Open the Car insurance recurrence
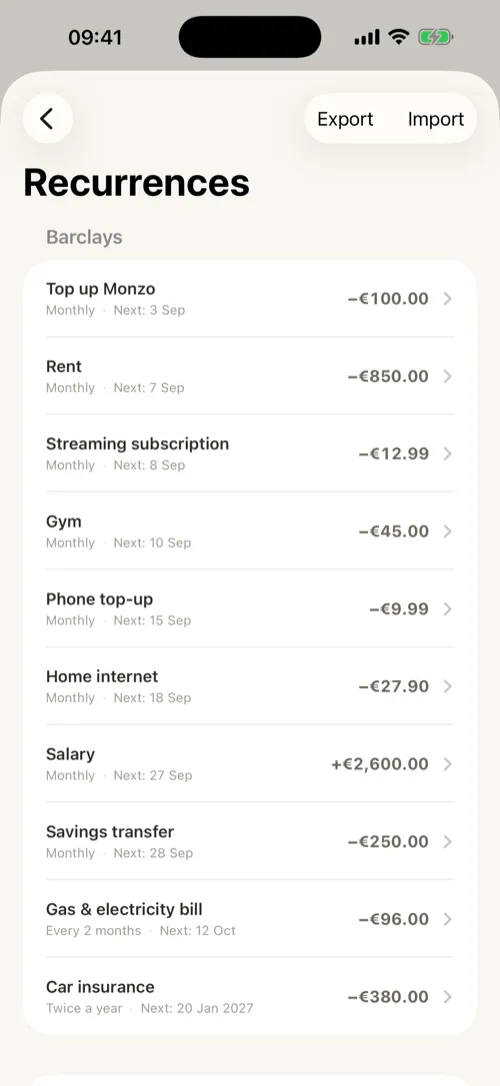 pos(250,997)
